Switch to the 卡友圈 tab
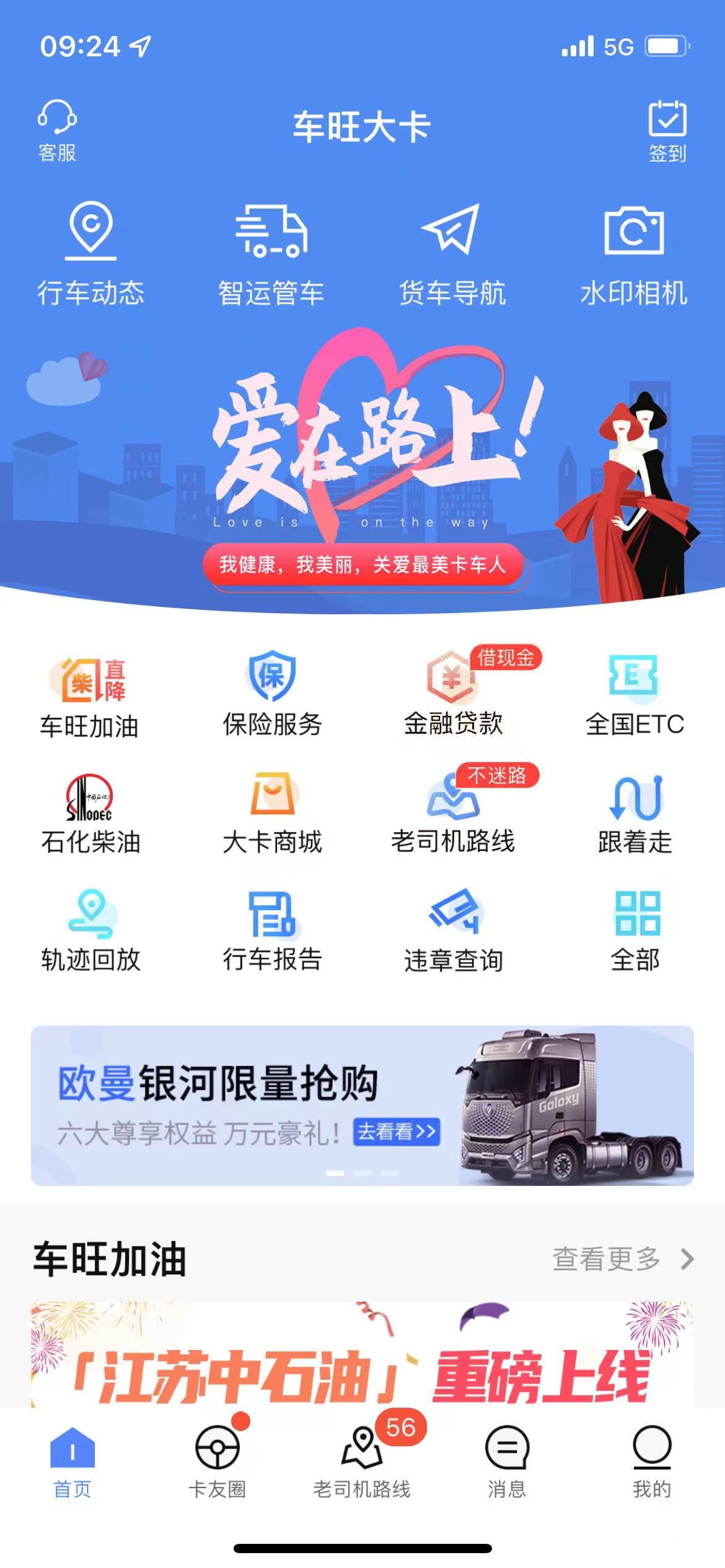725x1568 pixels. coord(217,1461)
